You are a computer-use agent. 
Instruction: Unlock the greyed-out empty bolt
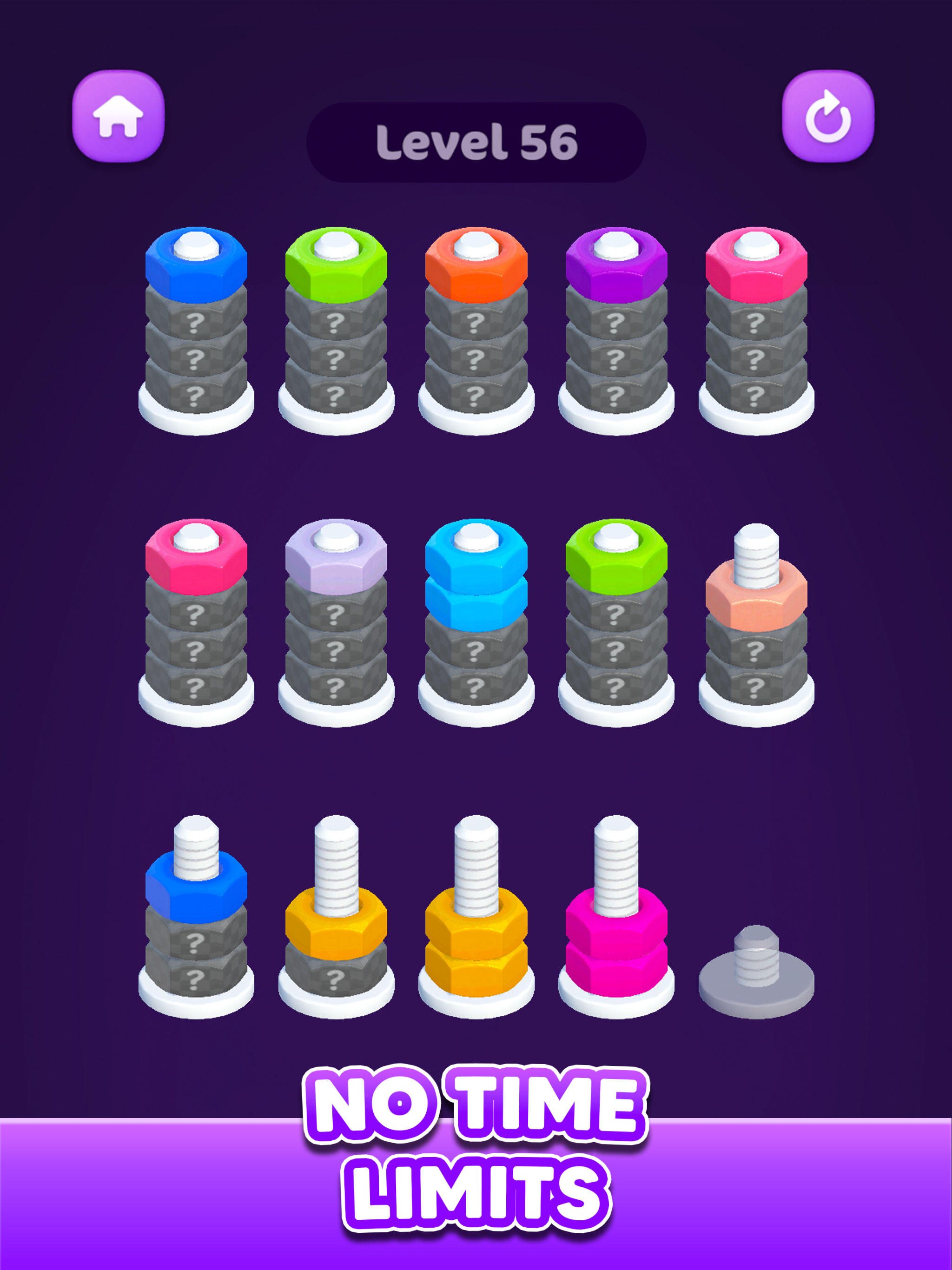coord(756,970)
